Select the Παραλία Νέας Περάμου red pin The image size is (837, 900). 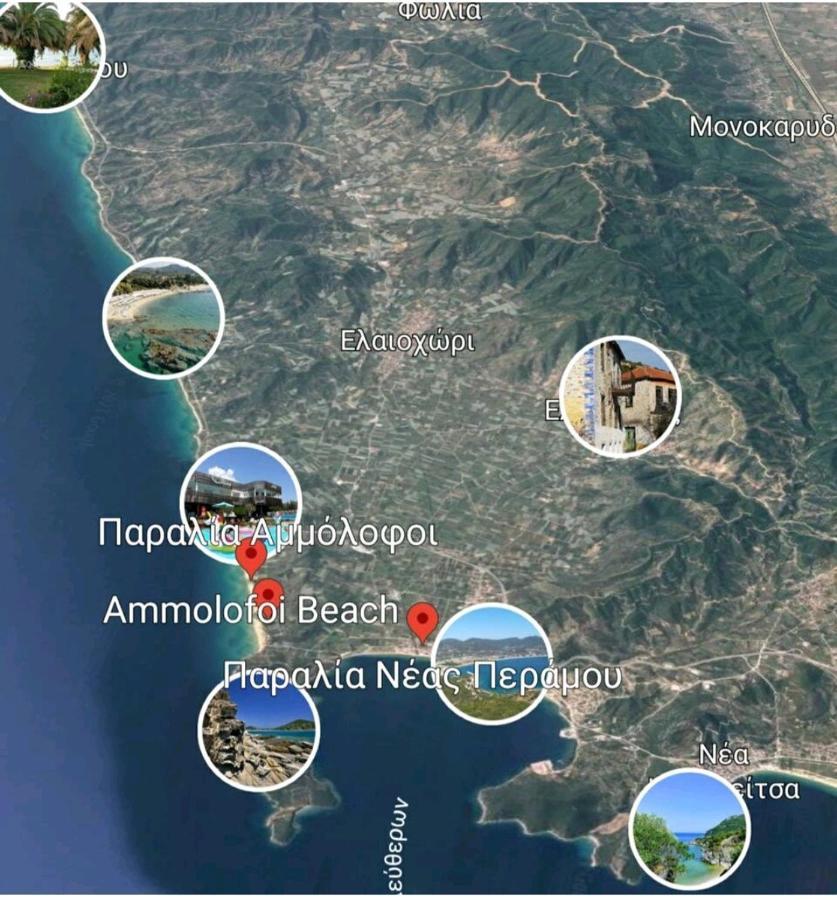coord(424,619)
